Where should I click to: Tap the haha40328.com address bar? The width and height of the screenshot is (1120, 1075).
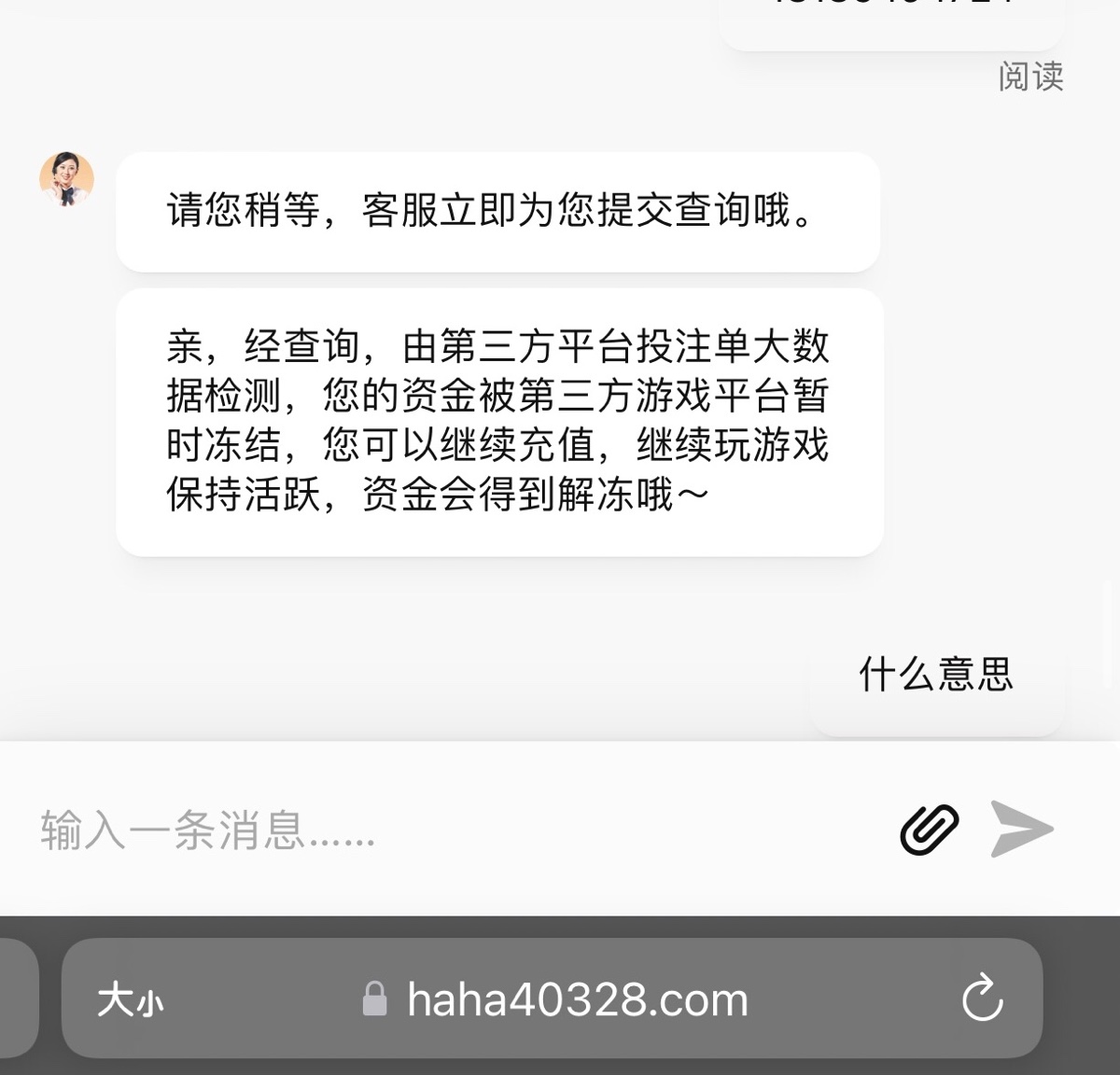[x=577, y=1000]
